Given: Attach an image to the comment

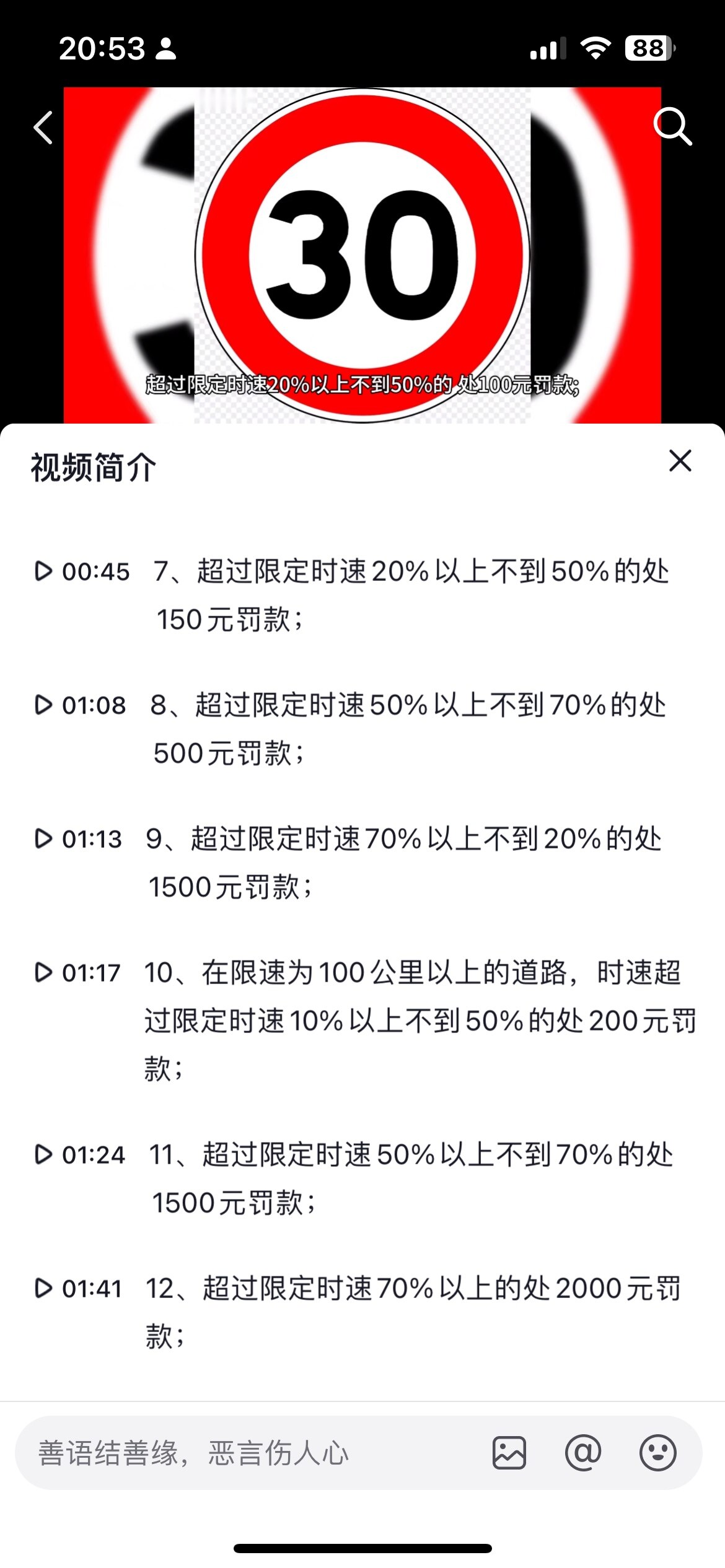Looking at the screenshot, I should pyautogui.click(x=509, y=1453).
